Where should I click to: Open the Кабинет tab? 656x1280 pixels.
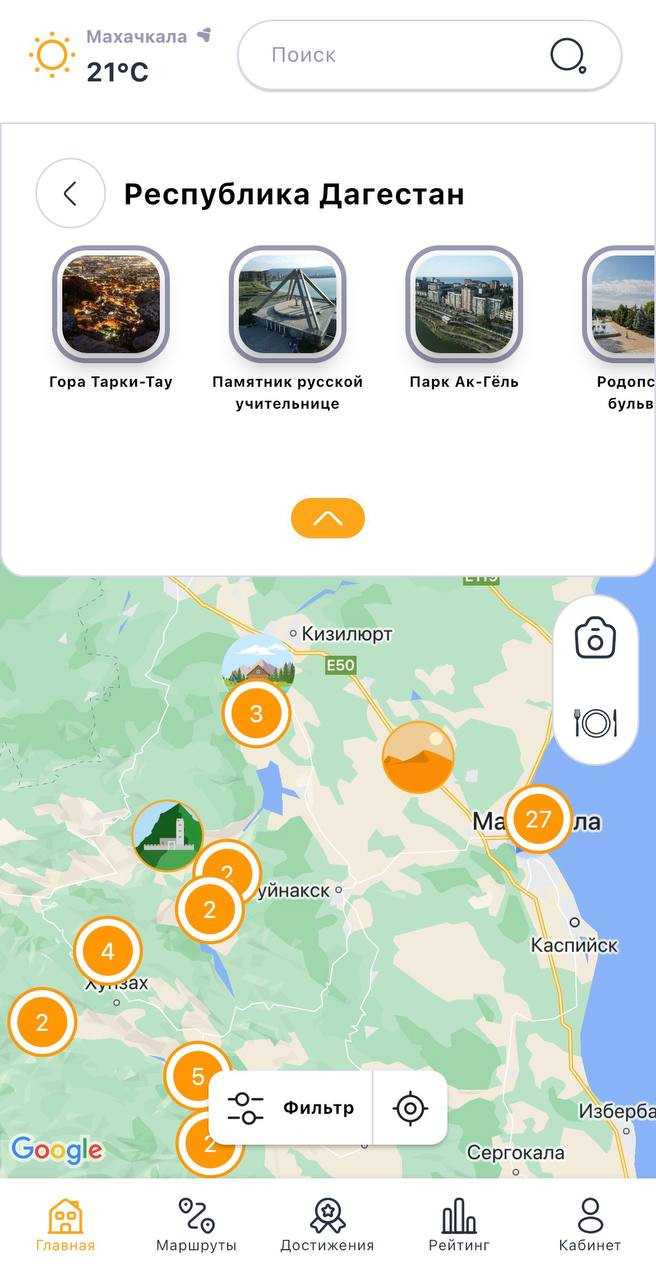590,1226
